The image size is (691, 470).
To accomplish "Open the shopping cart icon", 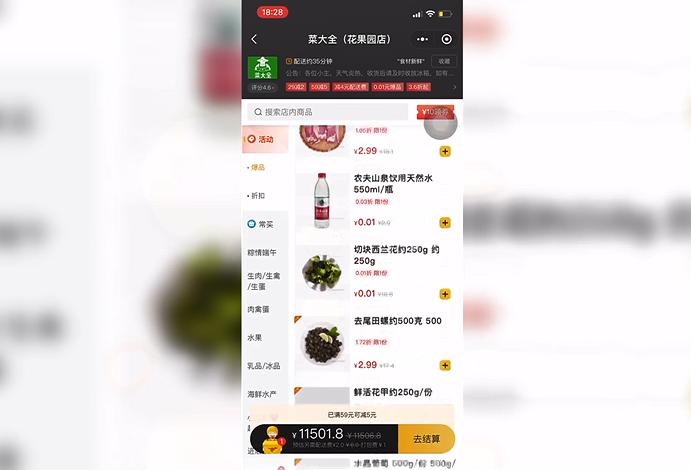I will [x=270, y=437].
